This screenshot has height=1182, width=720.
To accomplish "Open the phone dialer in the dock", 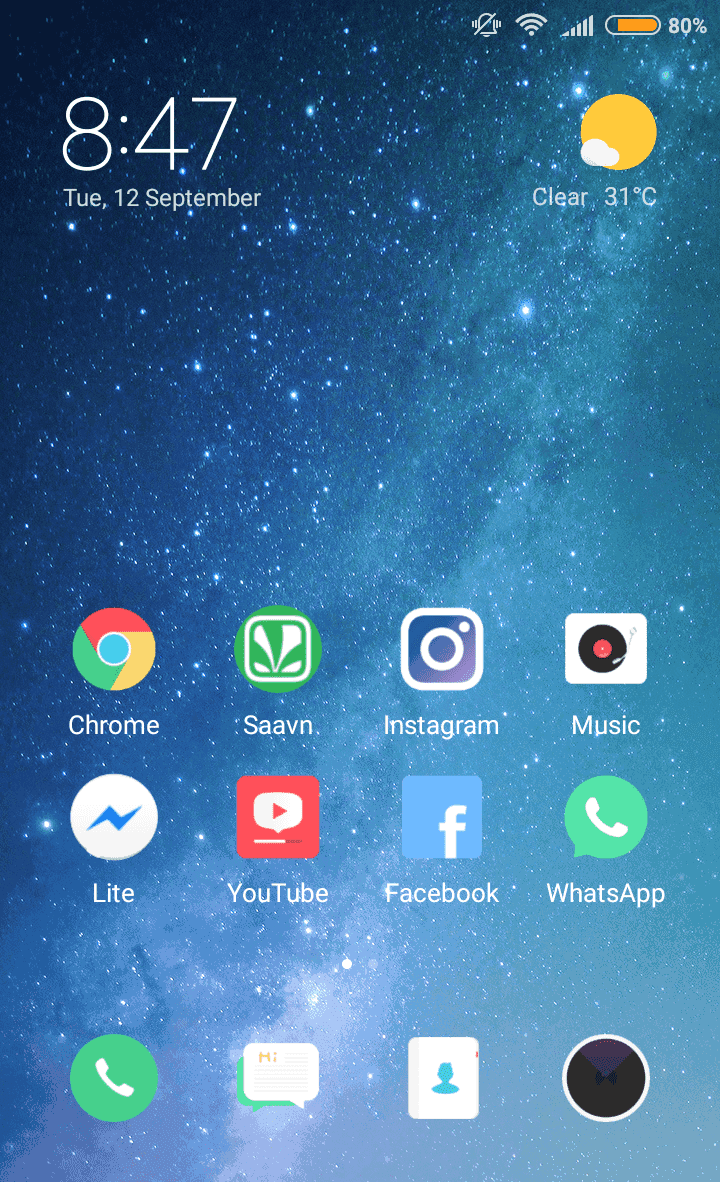I will point(114,1078).
